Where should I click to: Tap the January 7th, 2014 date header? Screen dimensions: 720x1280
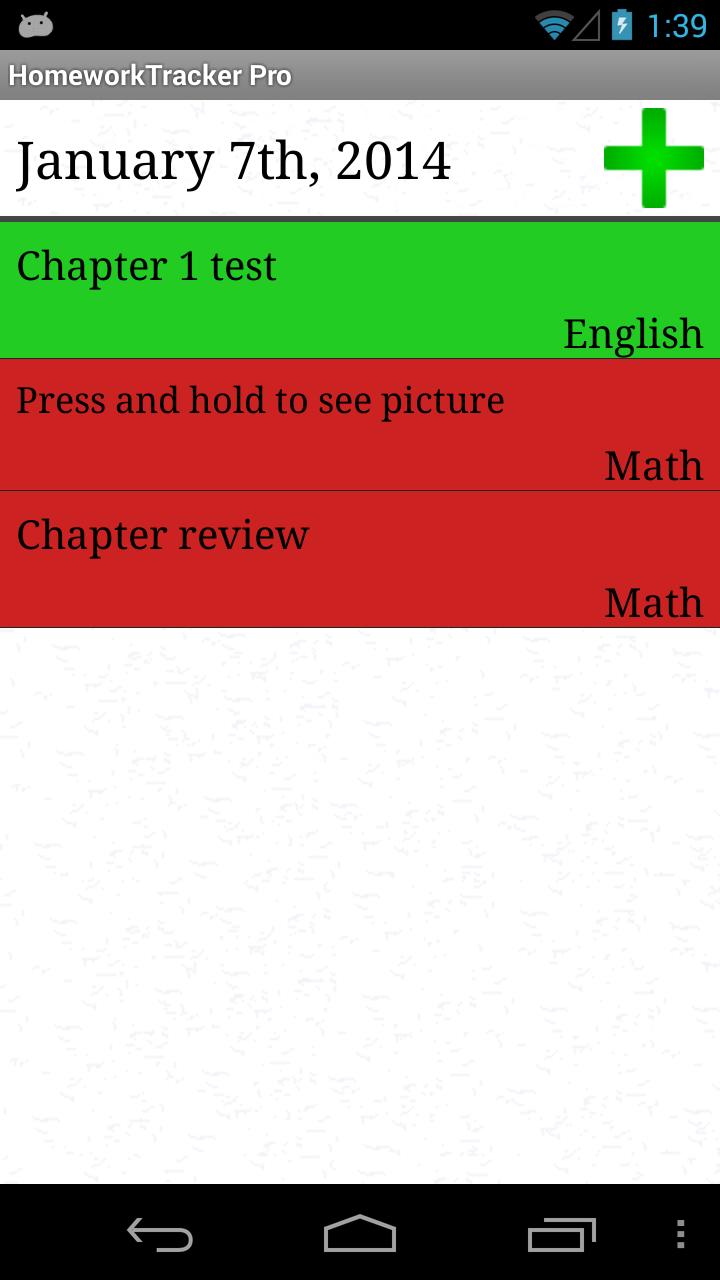tap(234, 160)
